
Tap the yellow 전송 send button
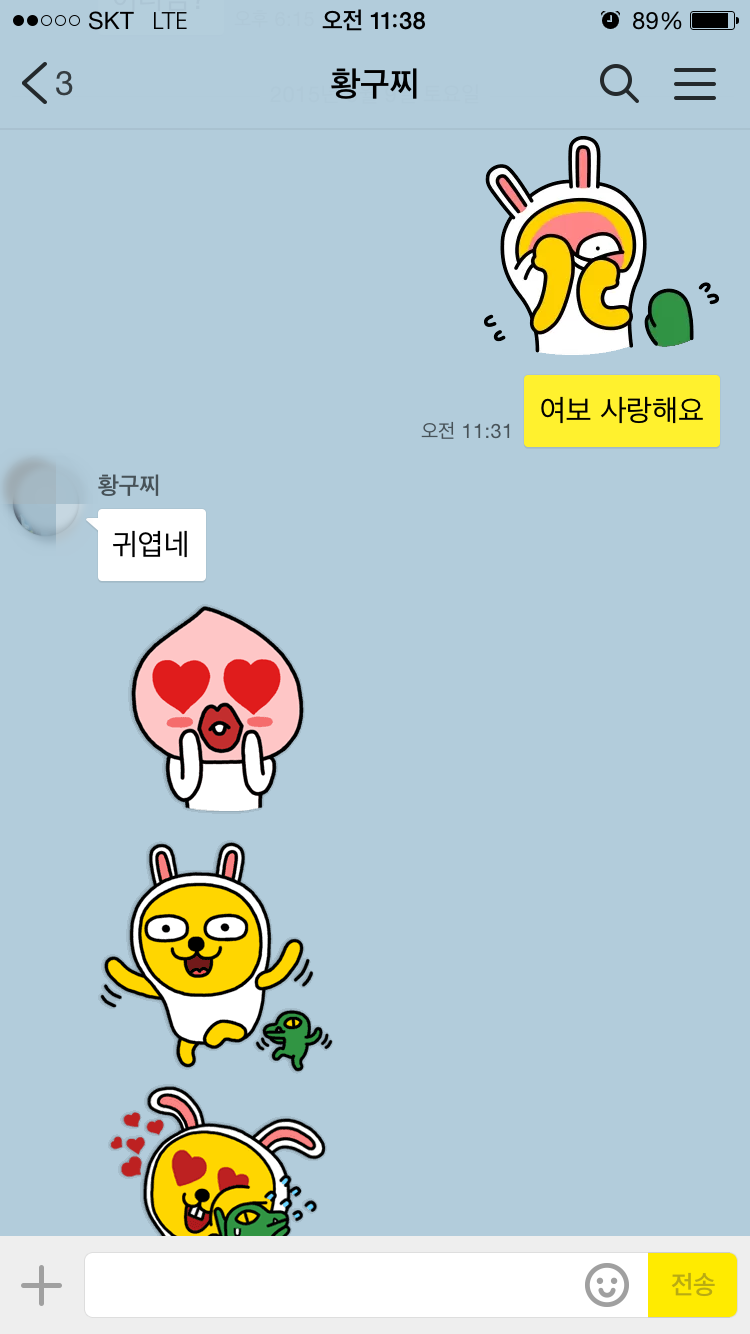click(693, 1285)
